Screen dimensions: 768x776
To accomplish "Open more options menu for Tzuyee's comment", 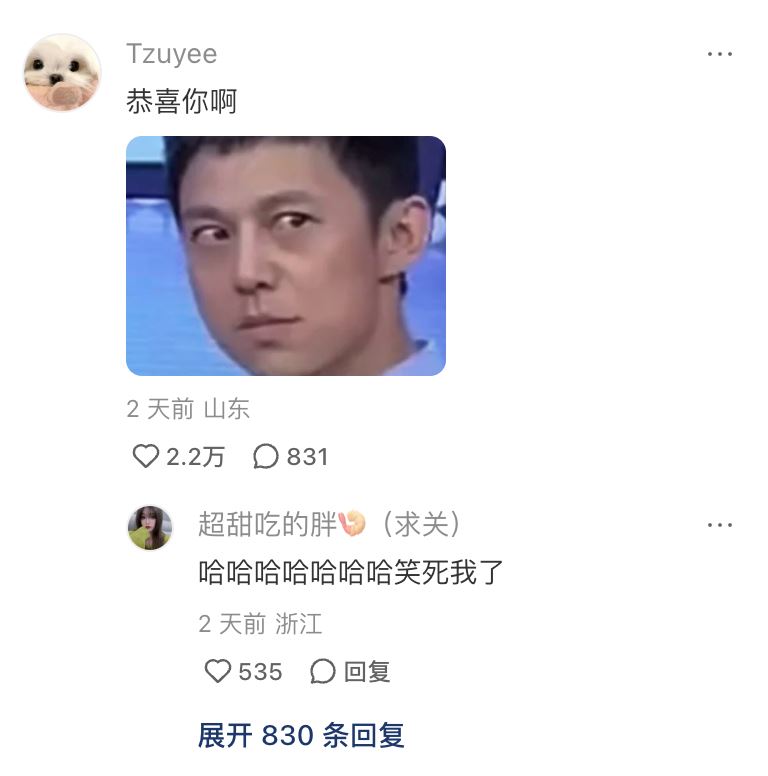I will pyautogui.click(x=722, y=54).
